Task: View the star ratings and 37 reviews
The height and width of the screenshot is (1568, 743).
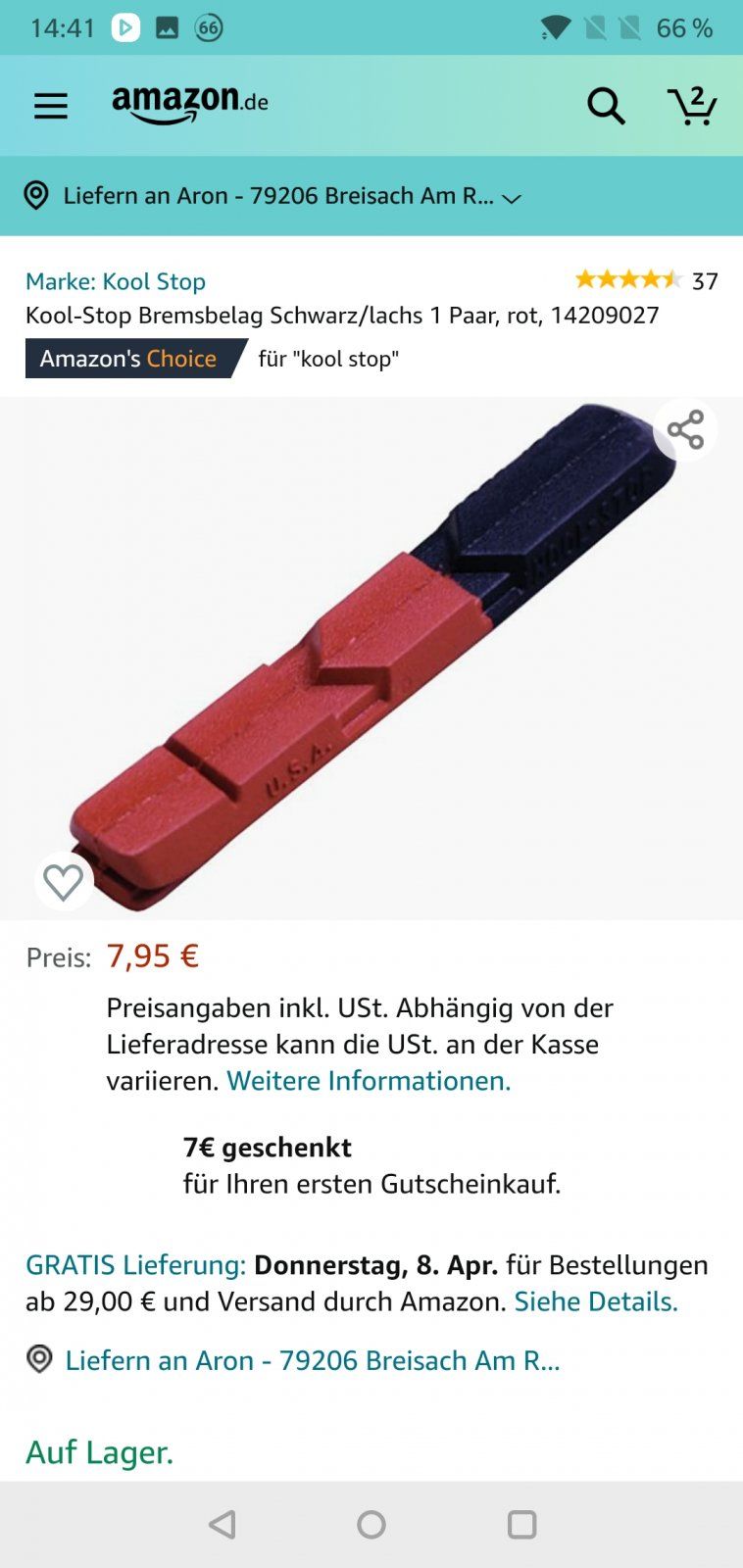Action: click(x=647, y=280)
